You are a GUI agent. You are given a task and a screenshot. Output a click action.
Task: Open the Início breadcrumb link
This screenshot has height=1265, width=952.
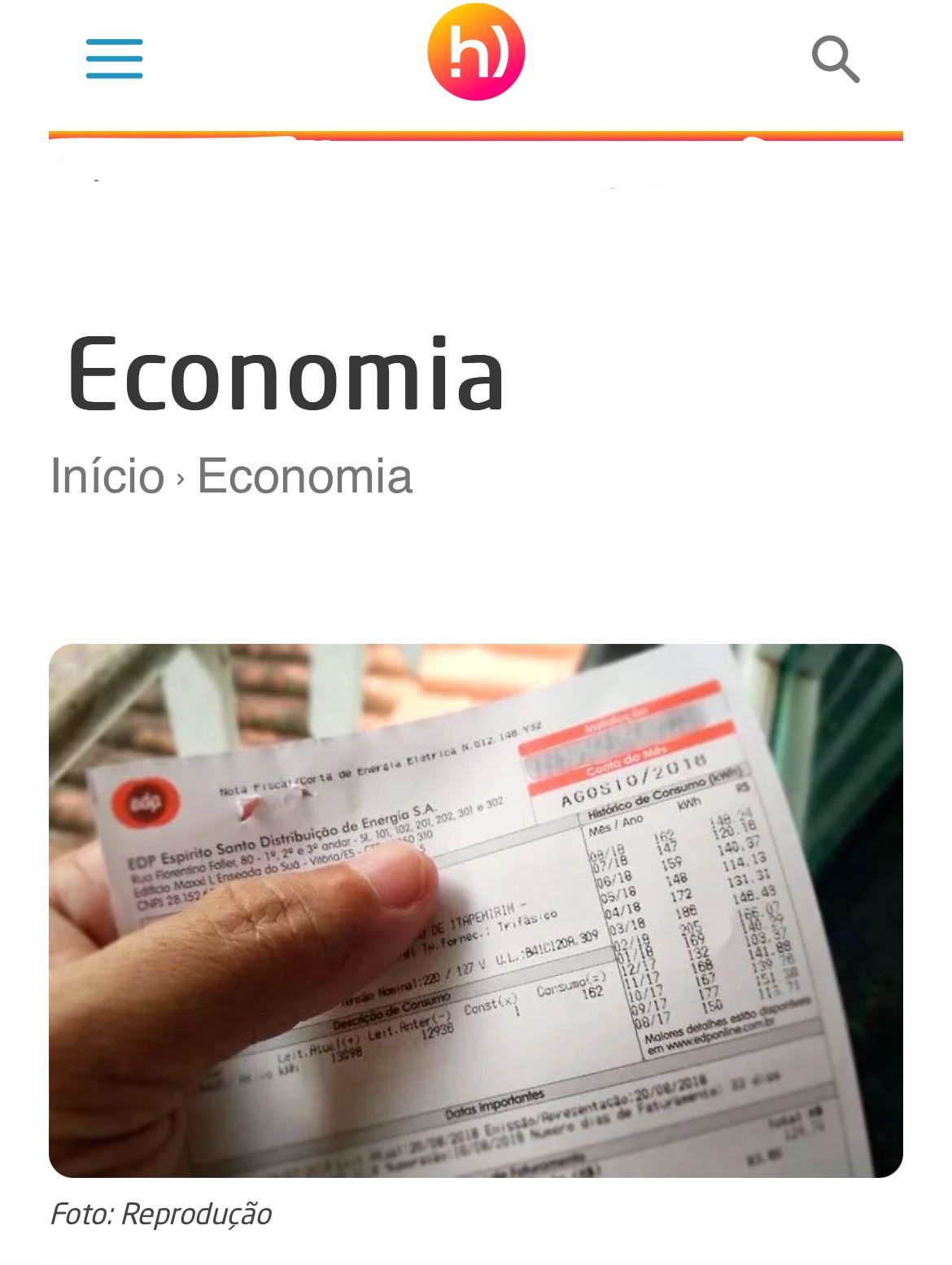[107, 475]
